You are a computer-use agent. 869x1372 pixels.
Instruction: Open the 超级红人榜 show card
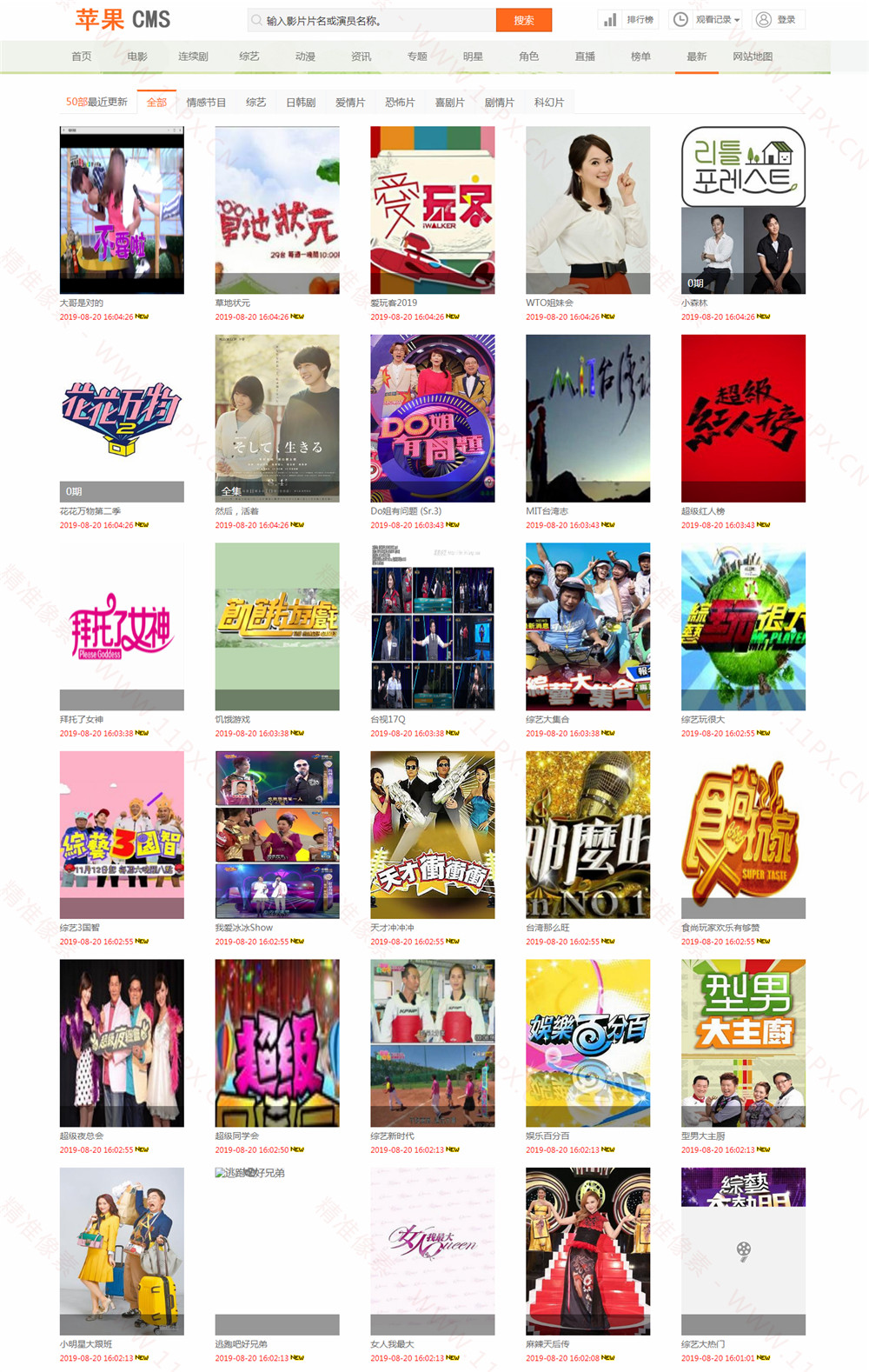[743, 418]
